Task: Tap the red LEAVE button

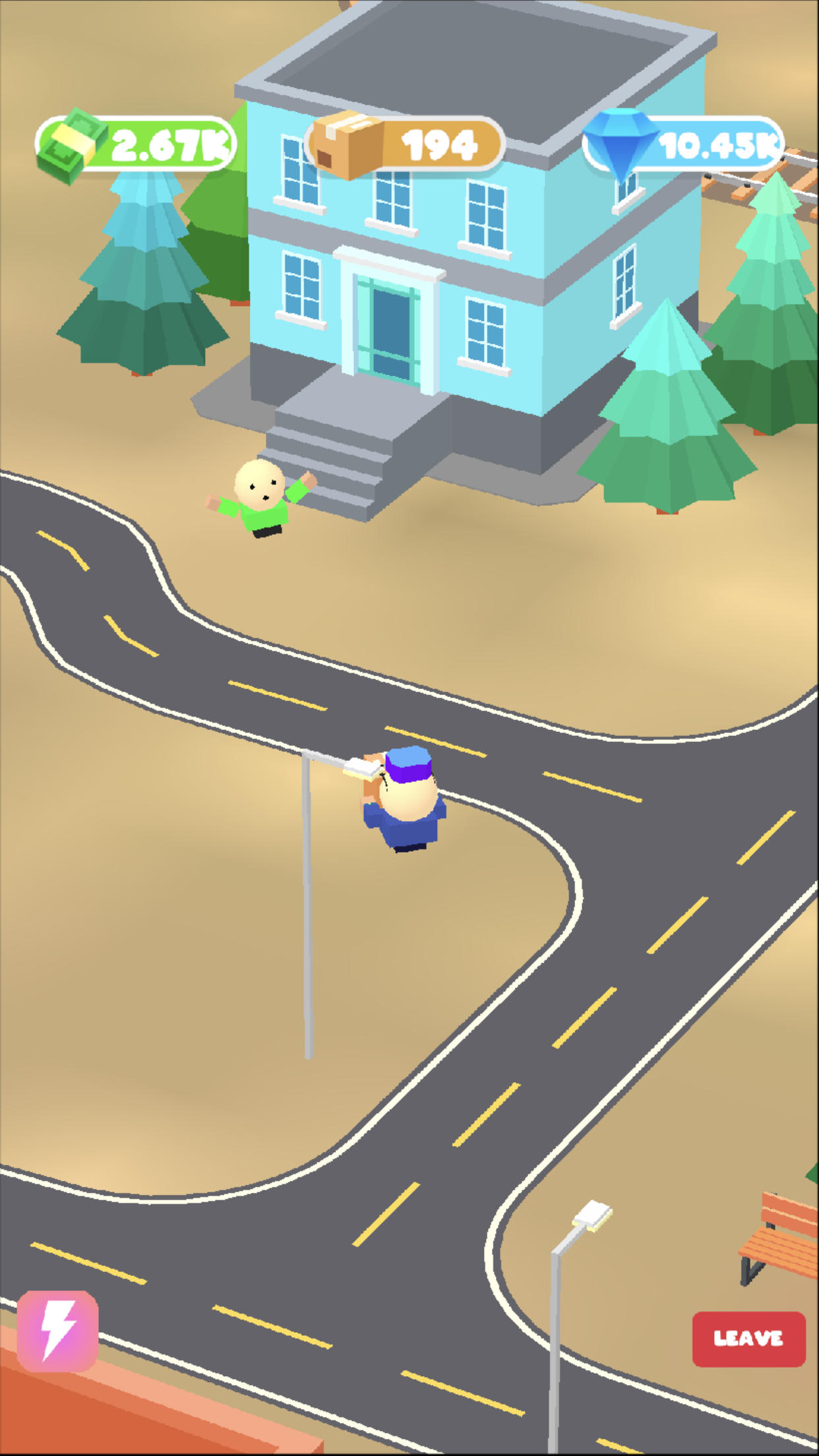Action: click(748, 1339)
